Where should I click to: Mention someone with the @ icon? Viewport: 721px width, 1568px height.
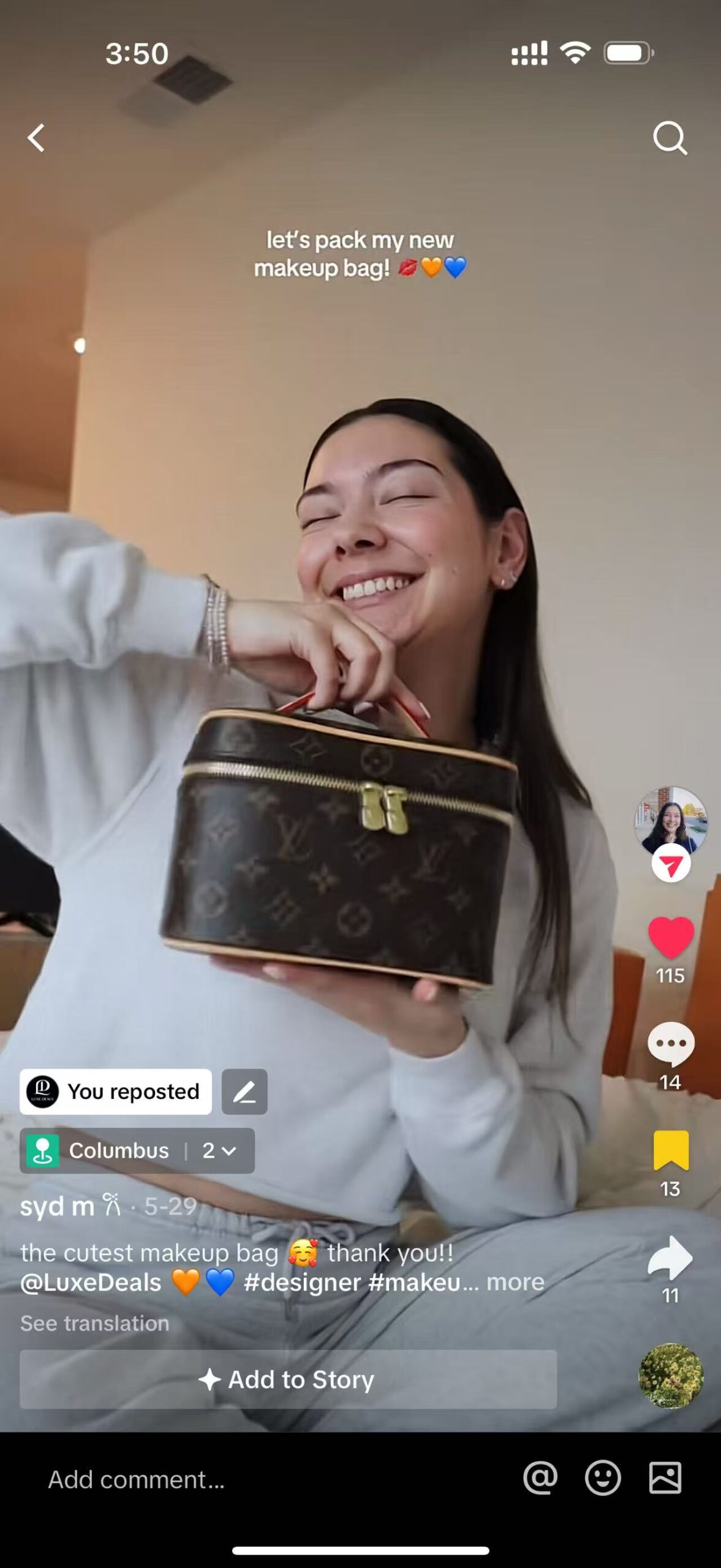point(540,1478)
